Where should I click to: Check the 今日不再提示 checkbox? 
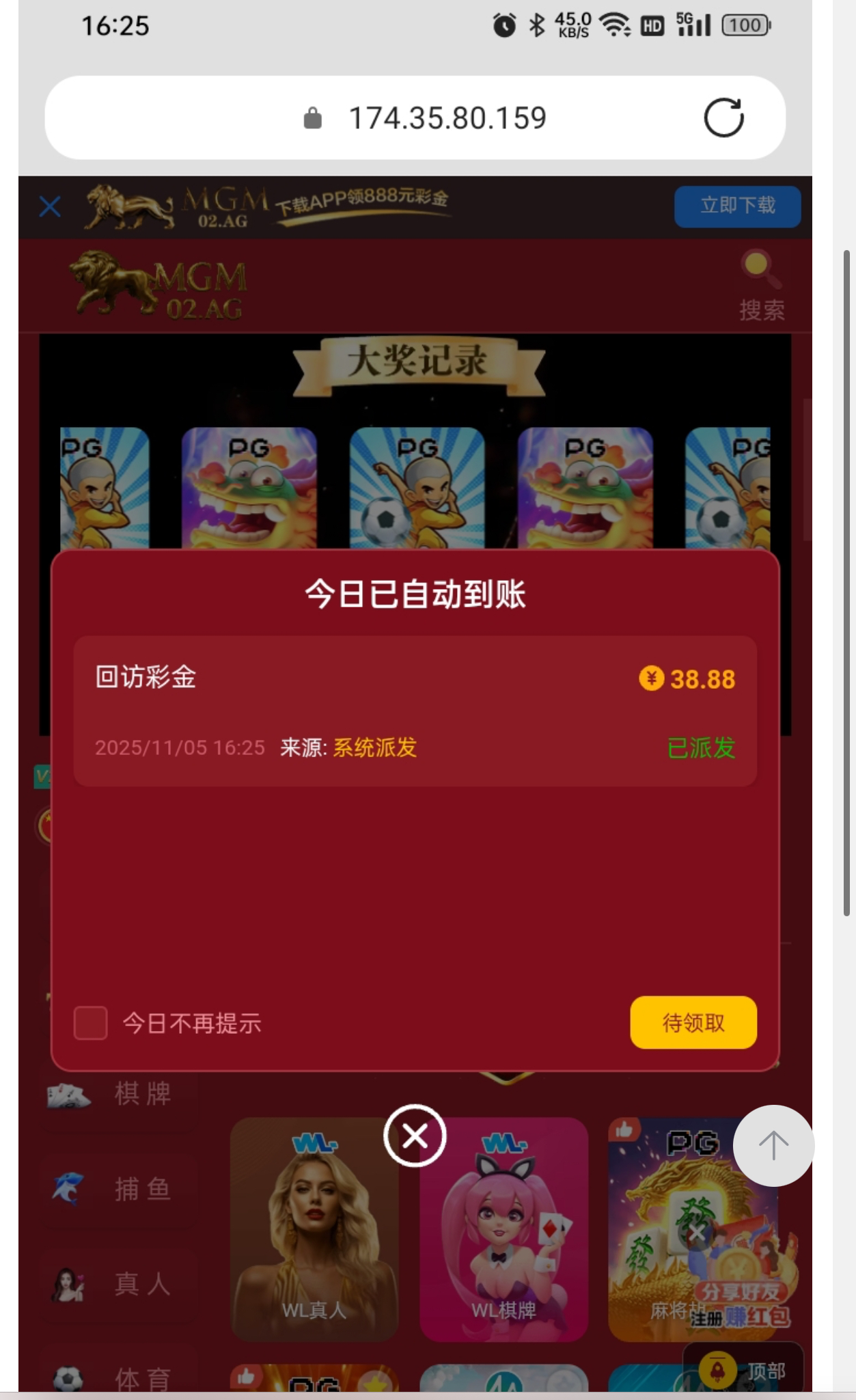pos(91,1023)
